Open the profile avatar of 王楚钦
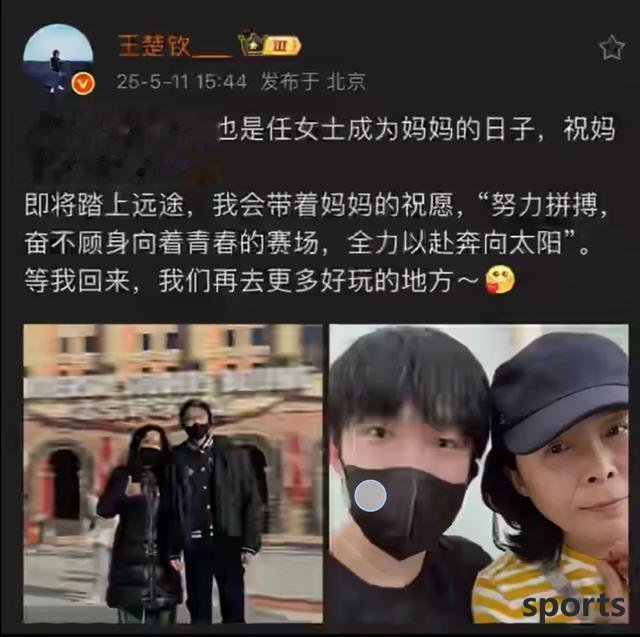This screenshot has height=637, width=640. (x=57, y=58)
